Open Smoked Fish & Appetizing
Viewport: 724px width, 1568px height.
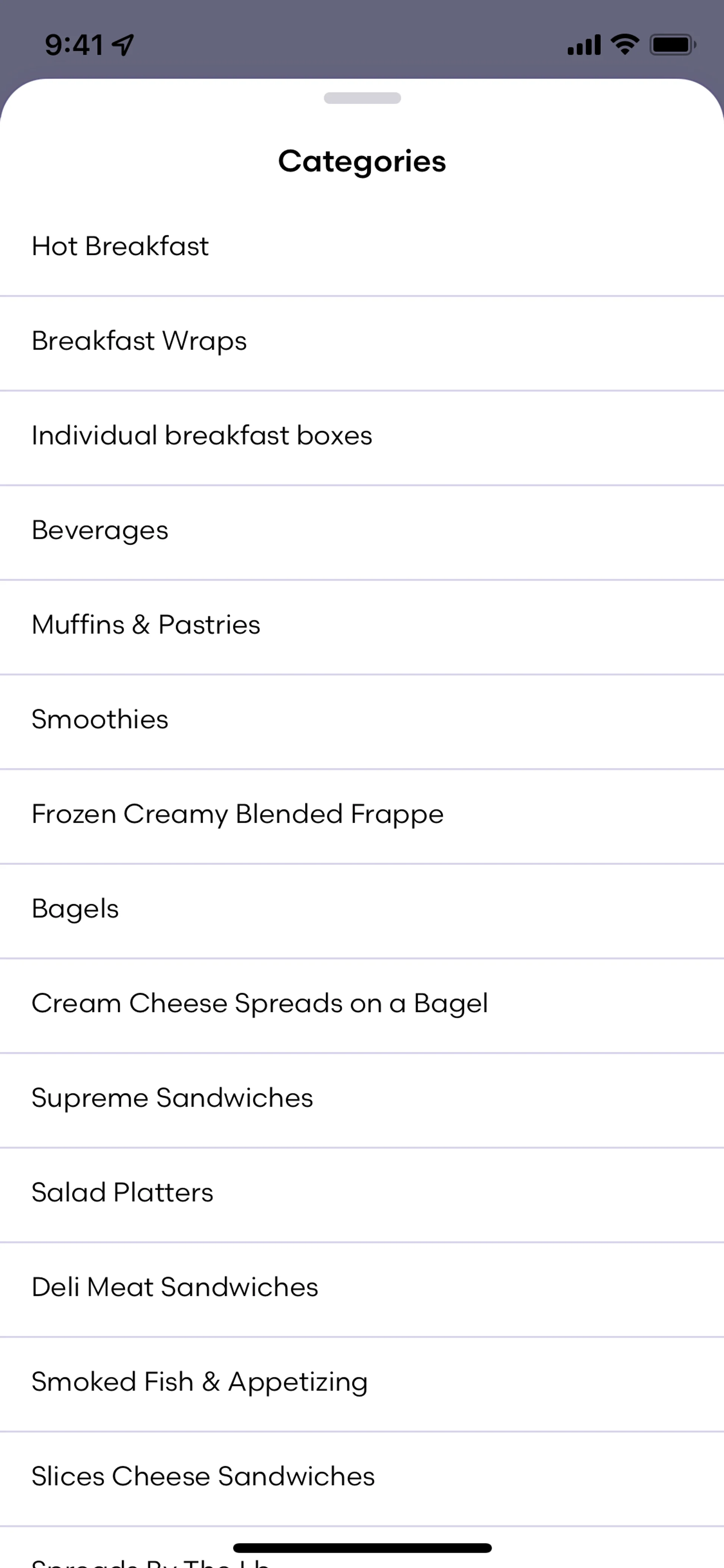[200, 1382]
